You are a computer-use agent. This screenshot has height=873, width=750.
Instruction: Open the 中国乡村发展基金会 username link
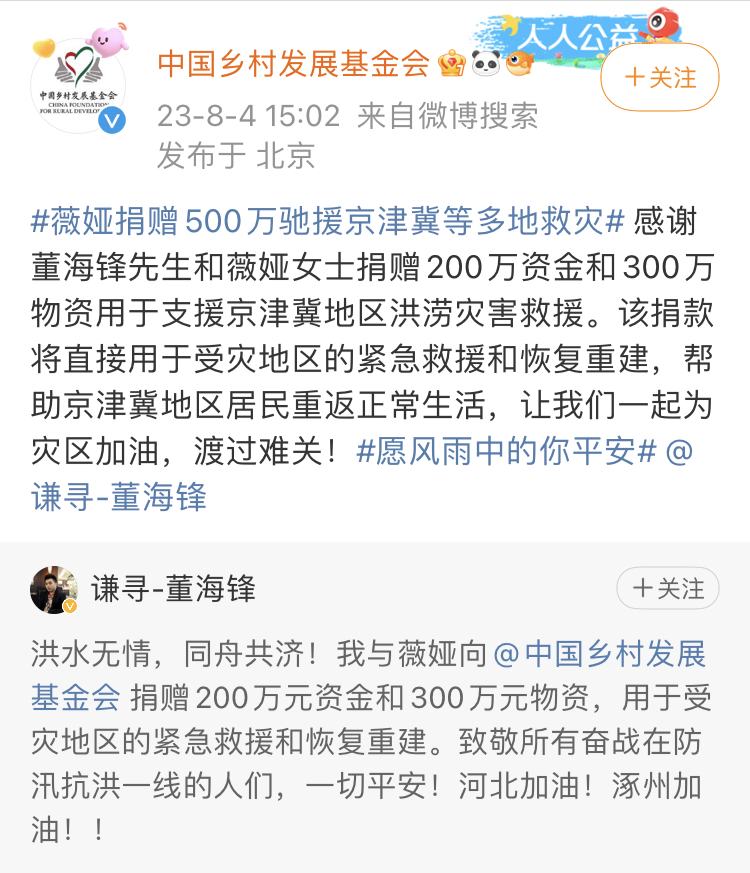(293, 65)
